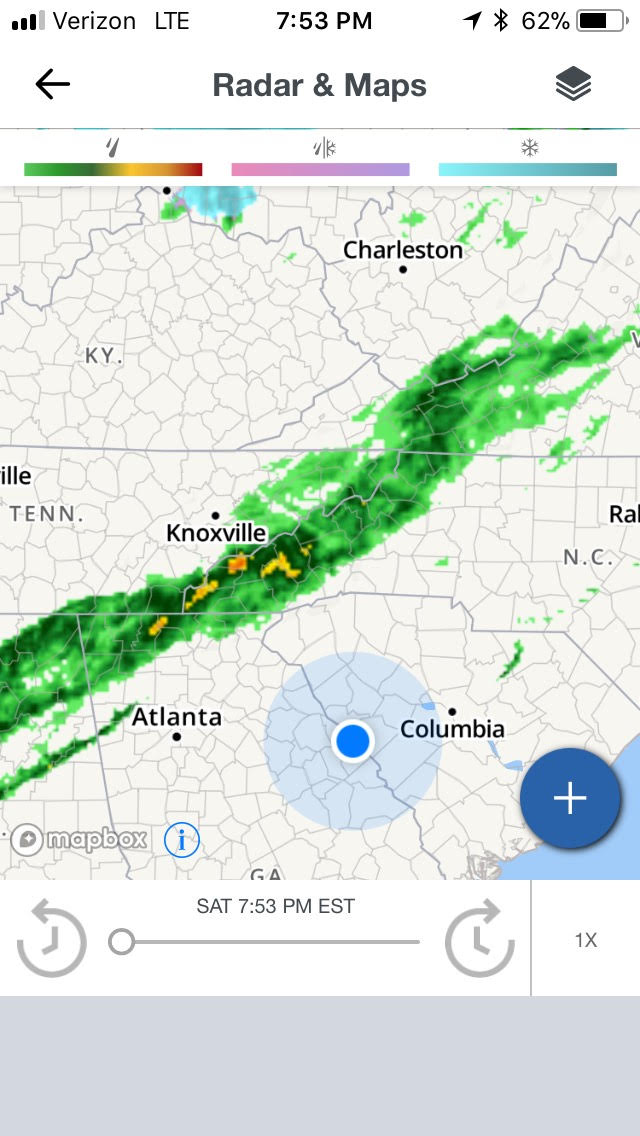640x1136 pixels.
Task: Tap the blue plus floating button
Action: [570, 798]
